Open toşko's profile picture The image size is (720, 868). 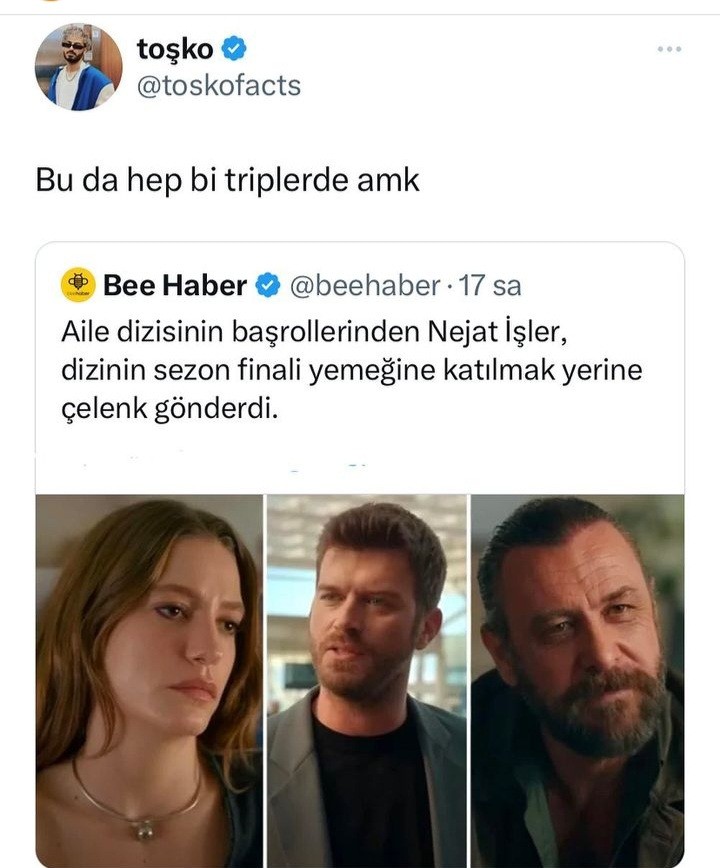click(78, 66)
